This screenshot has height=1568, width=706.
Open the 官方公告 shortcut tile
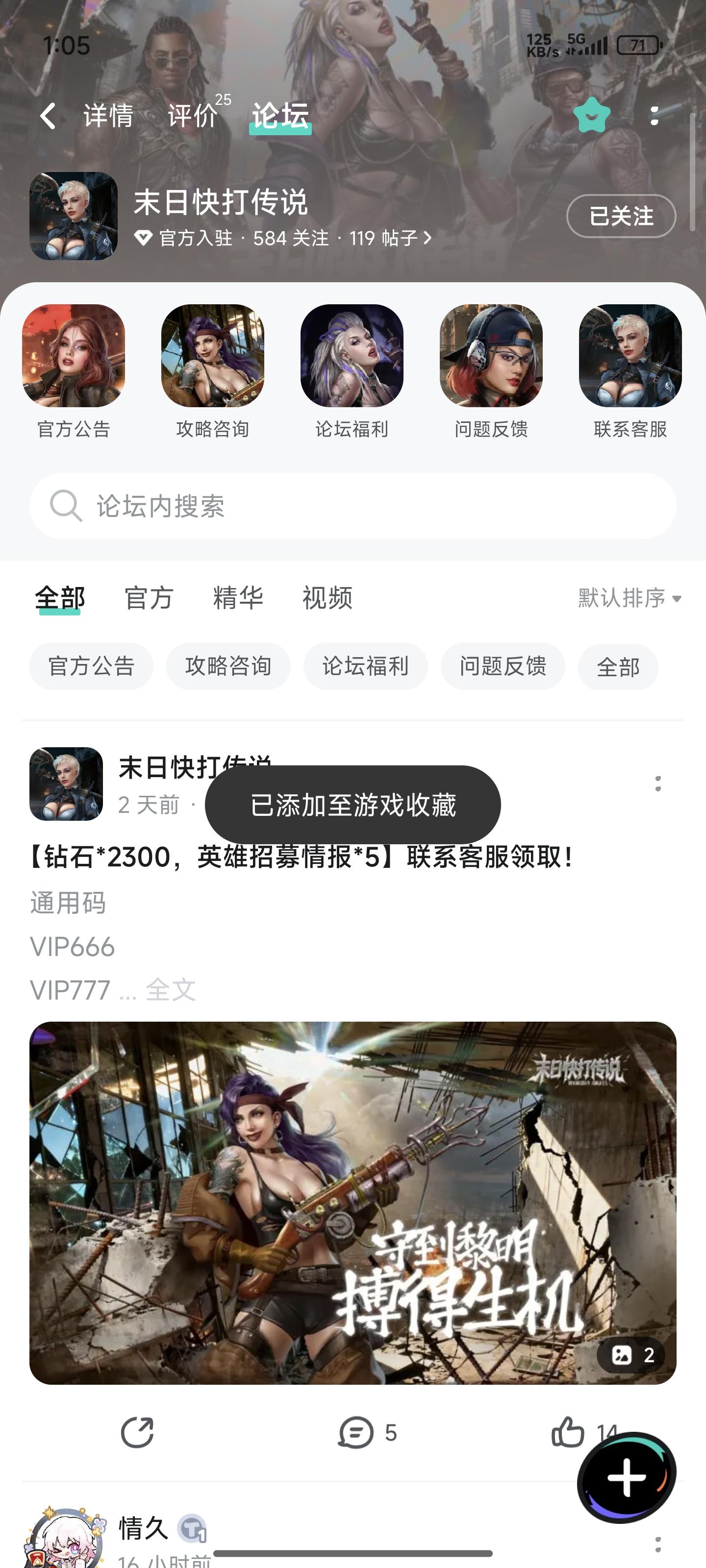click(x=74, y=356)
